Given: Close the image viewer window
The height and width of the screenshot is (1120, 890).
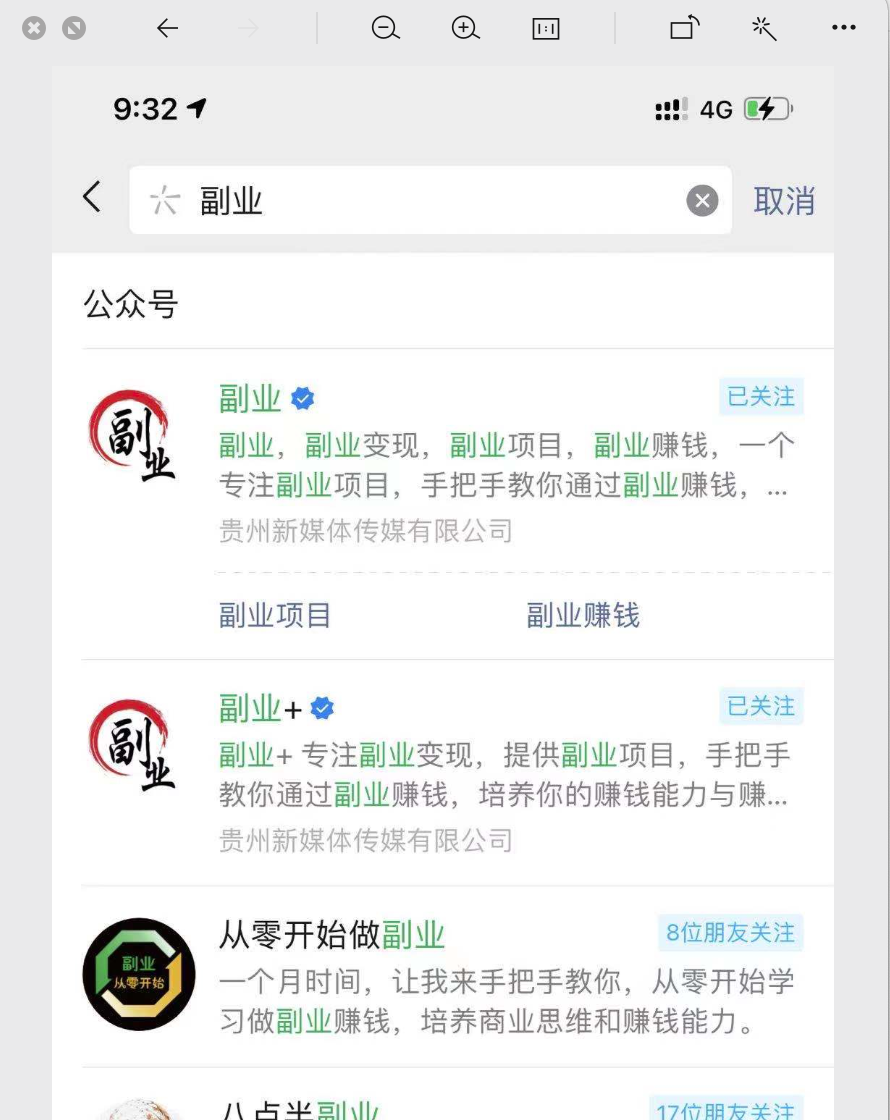Looking at the screenshot, I should pos(34,28).
